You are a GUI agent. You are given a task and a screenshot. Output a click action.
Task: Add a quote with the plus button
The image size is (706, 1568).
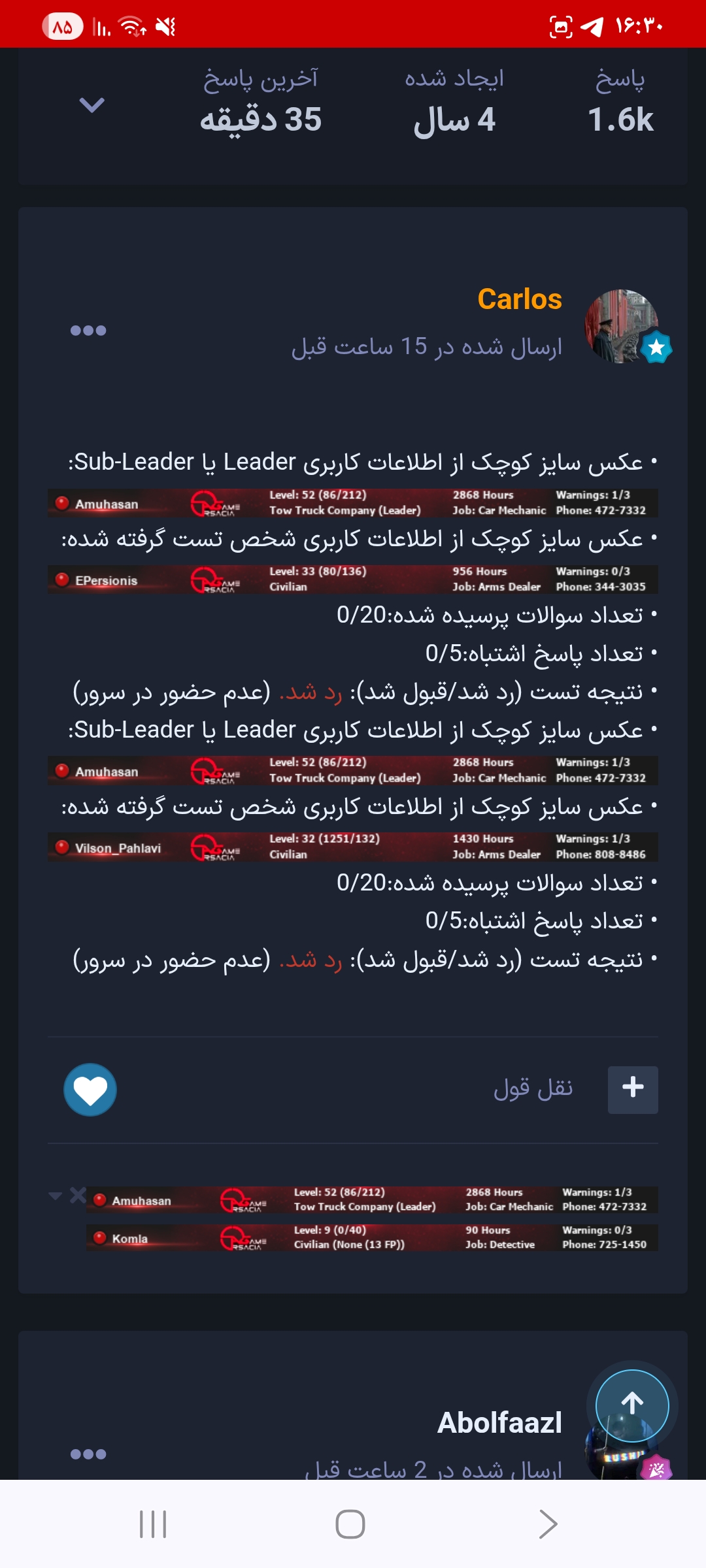click(x=632, y=1088)
